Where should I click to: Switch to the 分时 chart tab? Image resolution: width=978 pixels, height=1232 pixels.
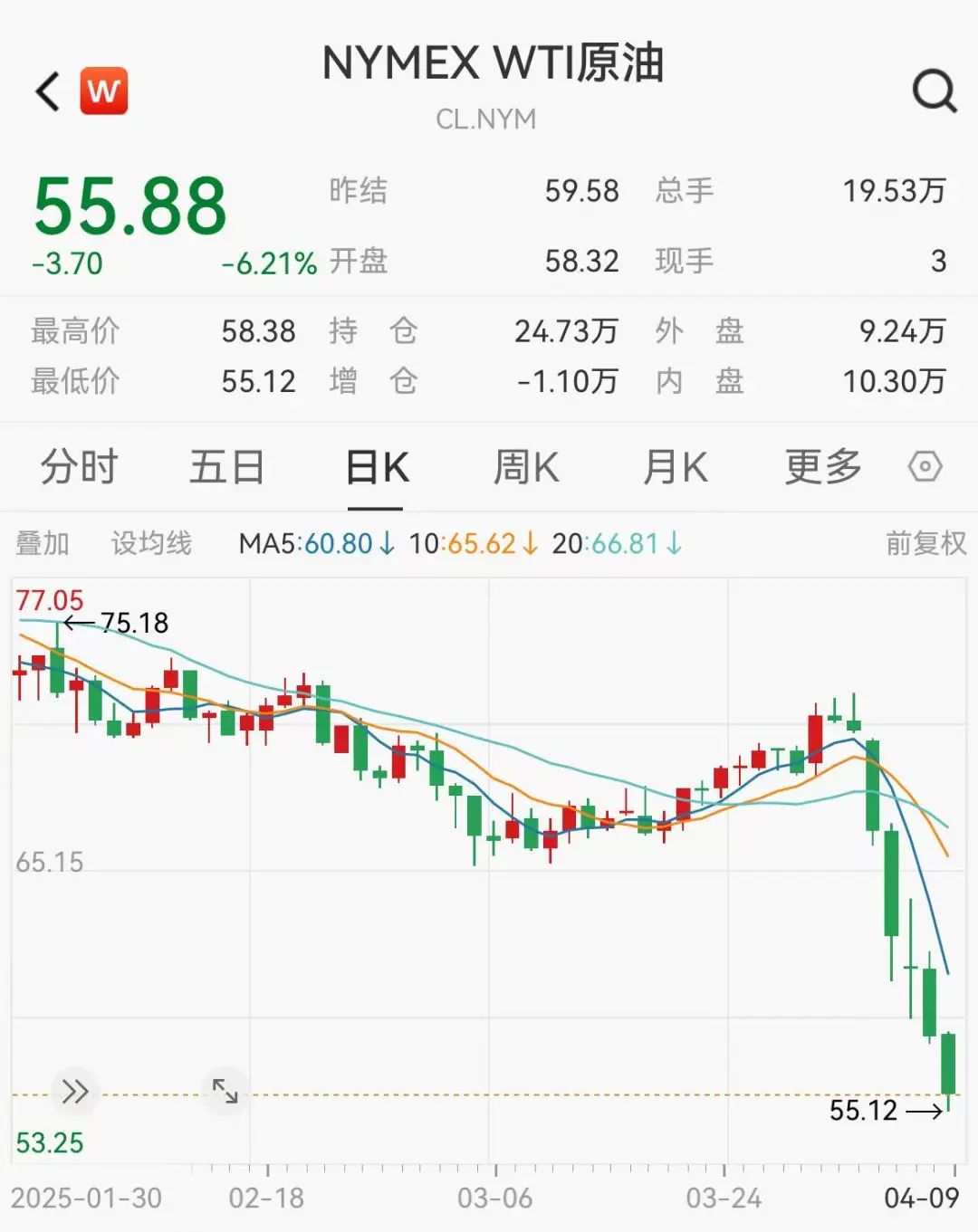pos(80,467)
